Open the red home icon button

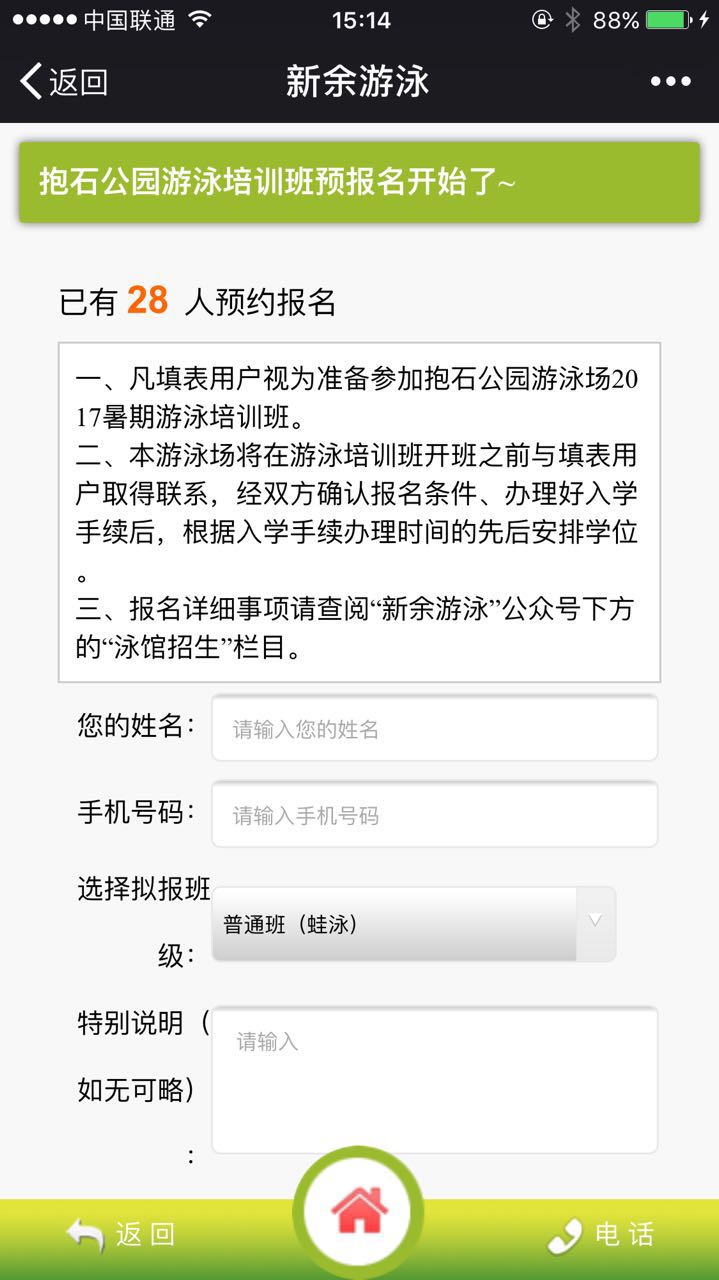pyautogui.click(x=359, y=1211)
